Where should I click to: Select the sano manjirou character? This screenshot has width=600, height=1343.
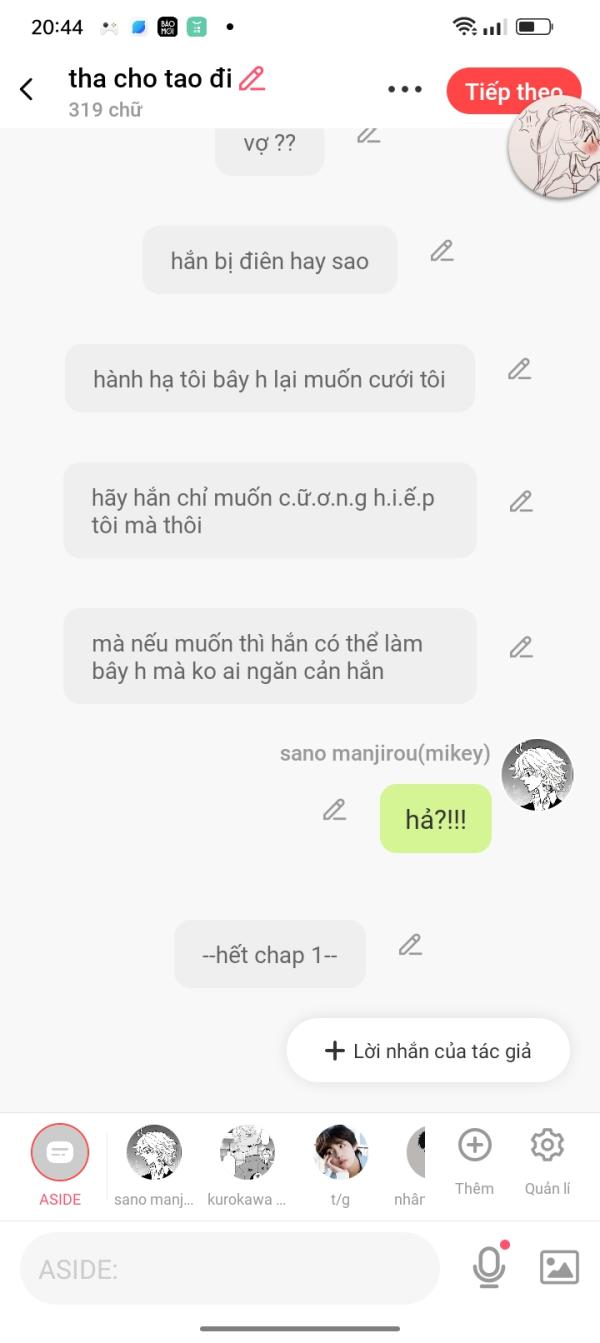tap(154, 1164)
